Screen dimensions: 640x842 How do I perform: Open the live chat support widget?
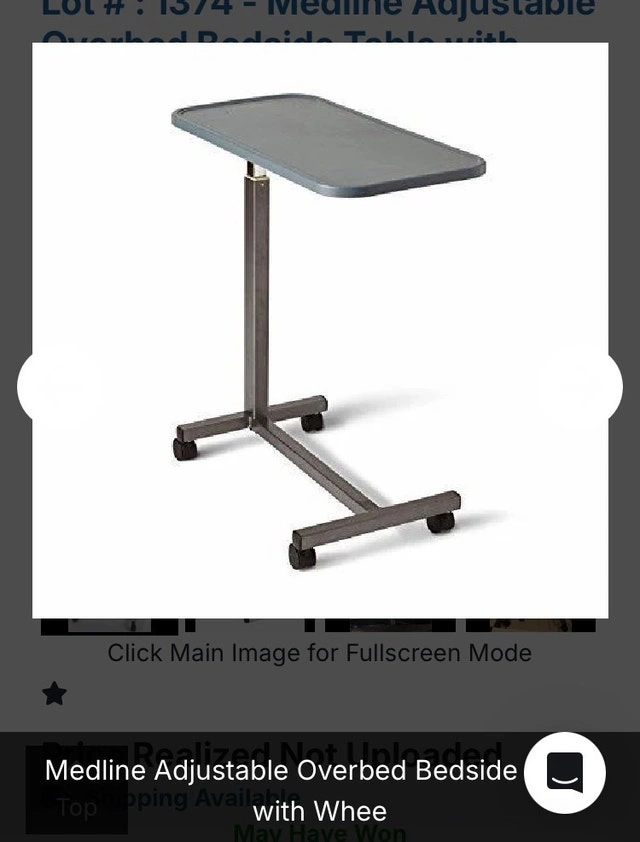(x=565, y=773)
